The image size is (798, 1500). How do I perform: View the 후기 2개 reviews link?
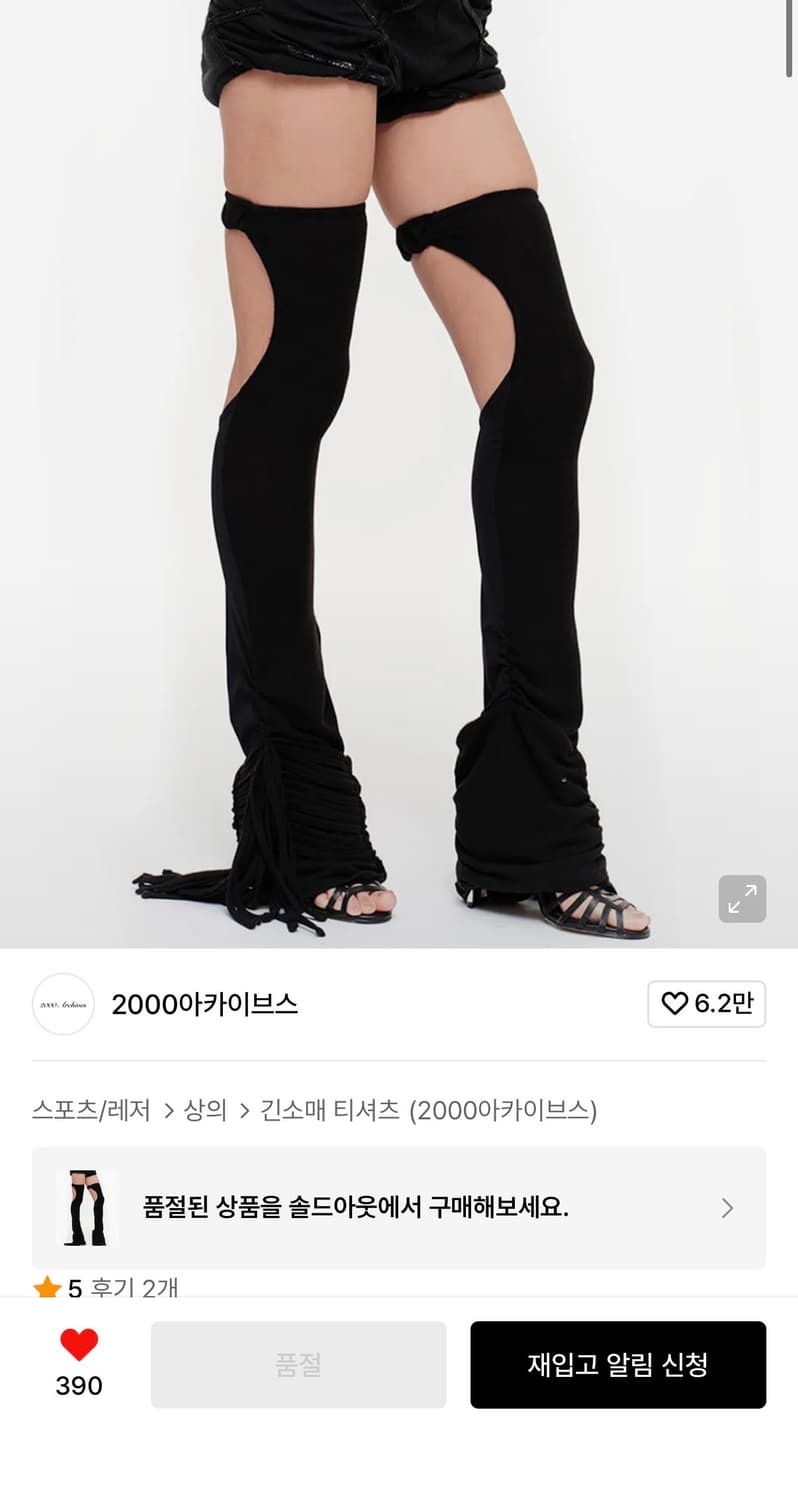(130, 1289)
